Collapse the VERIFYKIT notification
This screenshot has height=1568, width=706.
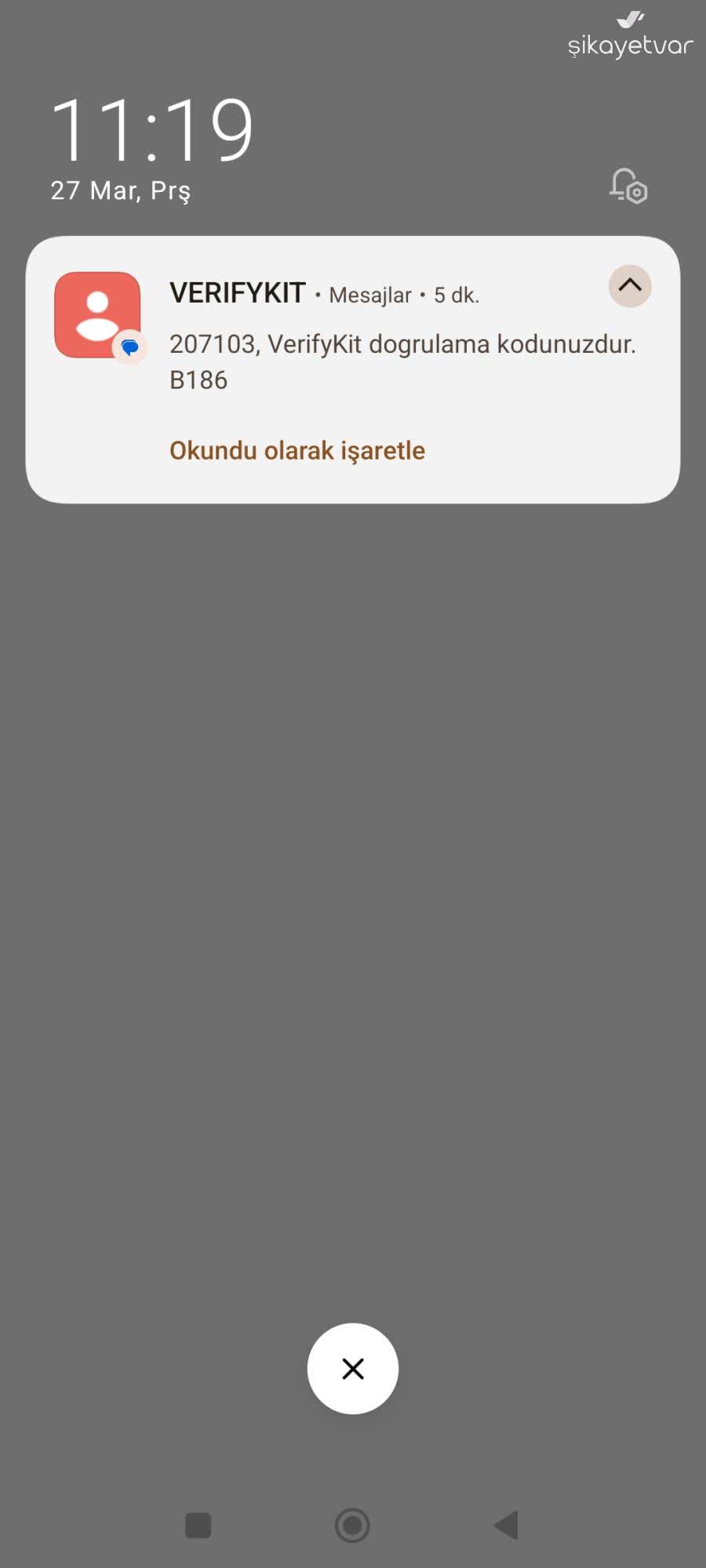coord(630,286)
